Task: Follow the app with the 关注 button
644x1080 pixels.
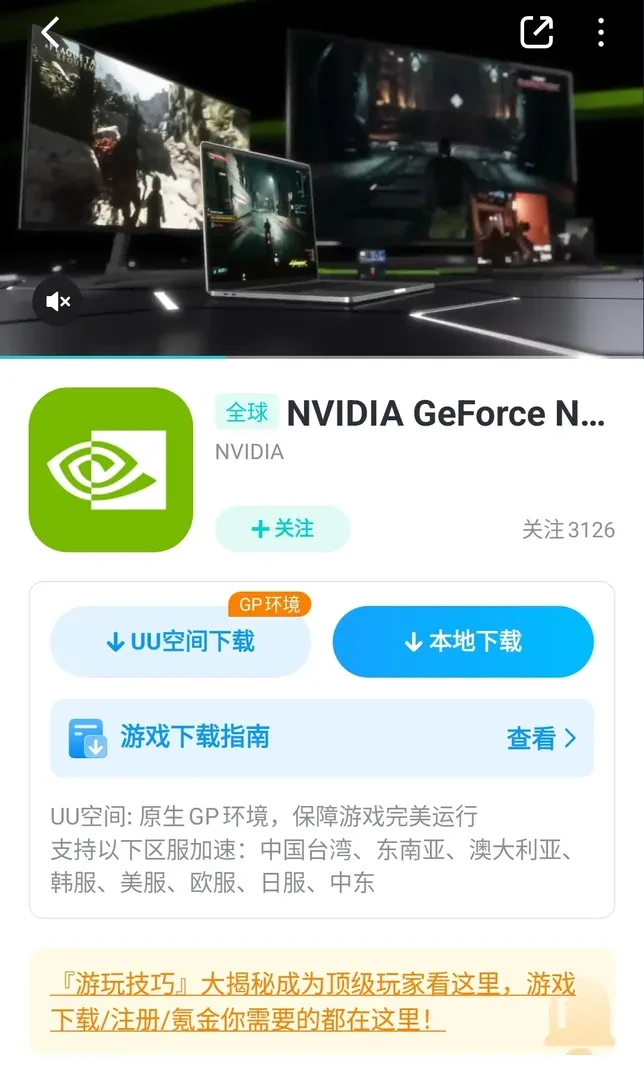Action: point(283,529)
